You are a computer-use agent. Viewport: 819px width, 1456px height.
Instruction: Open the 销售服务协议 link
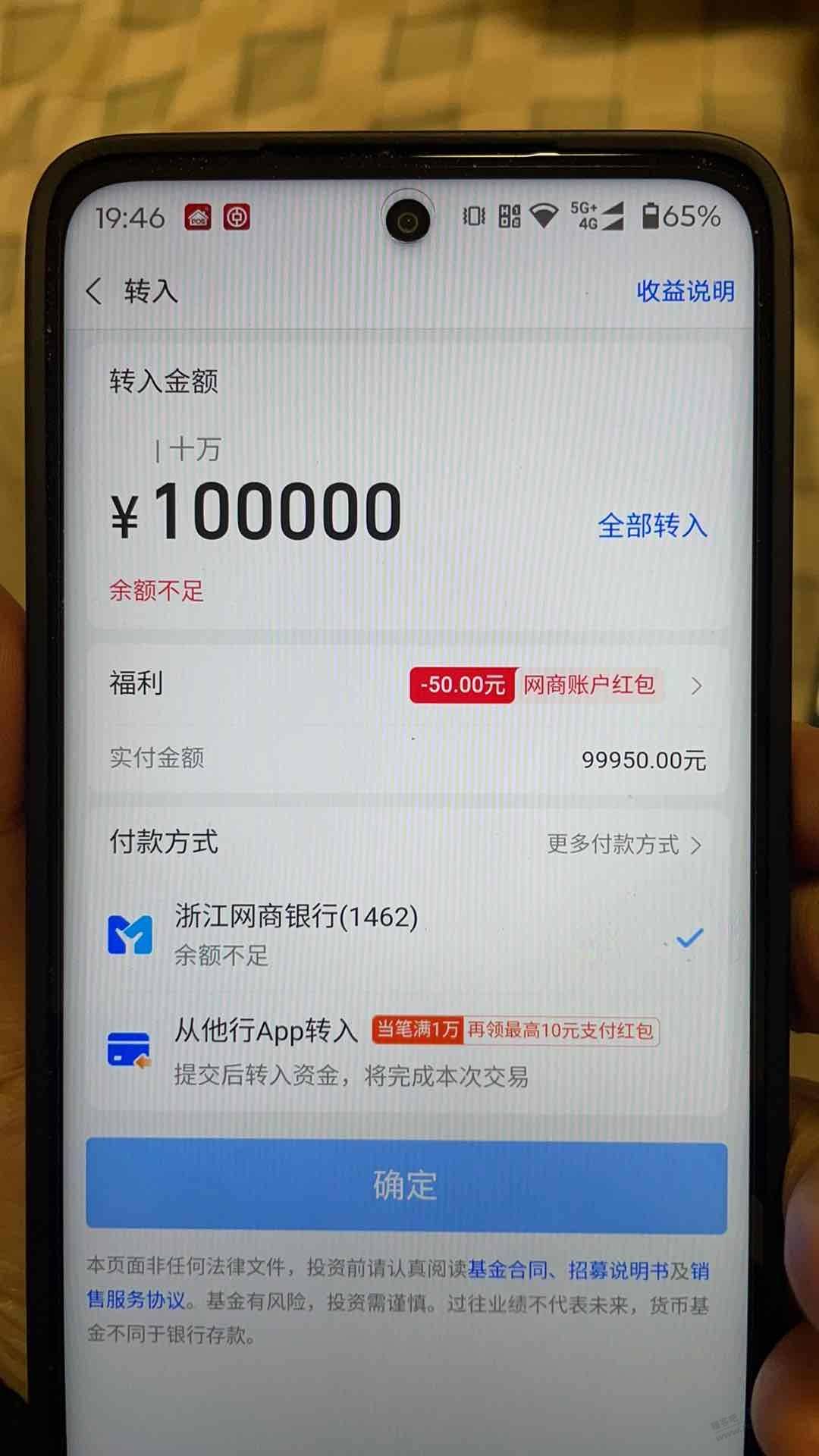tap(136, 1301)
